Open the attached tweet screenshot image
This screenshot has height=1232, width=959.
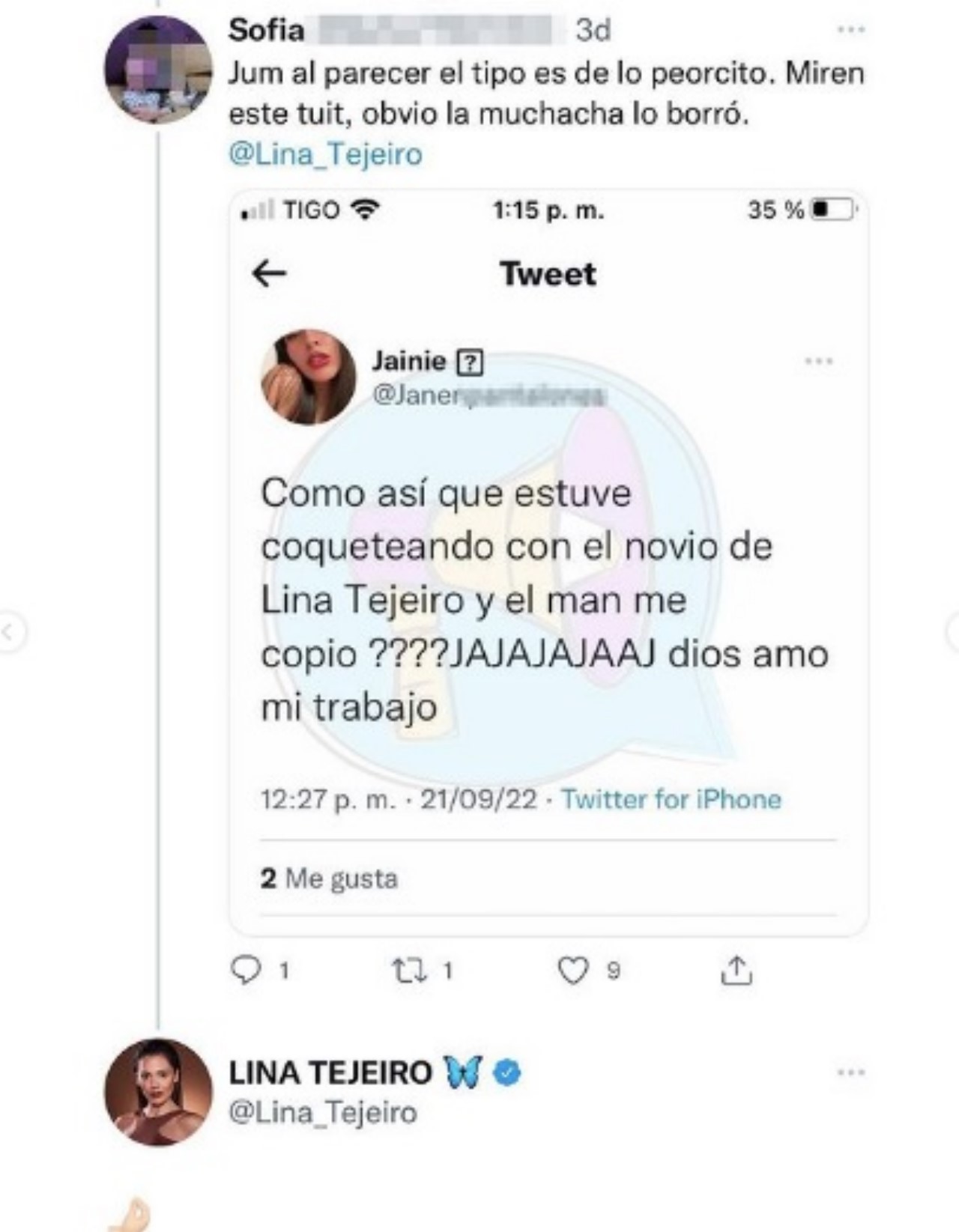pyautogui.click(x=548, y=562)
